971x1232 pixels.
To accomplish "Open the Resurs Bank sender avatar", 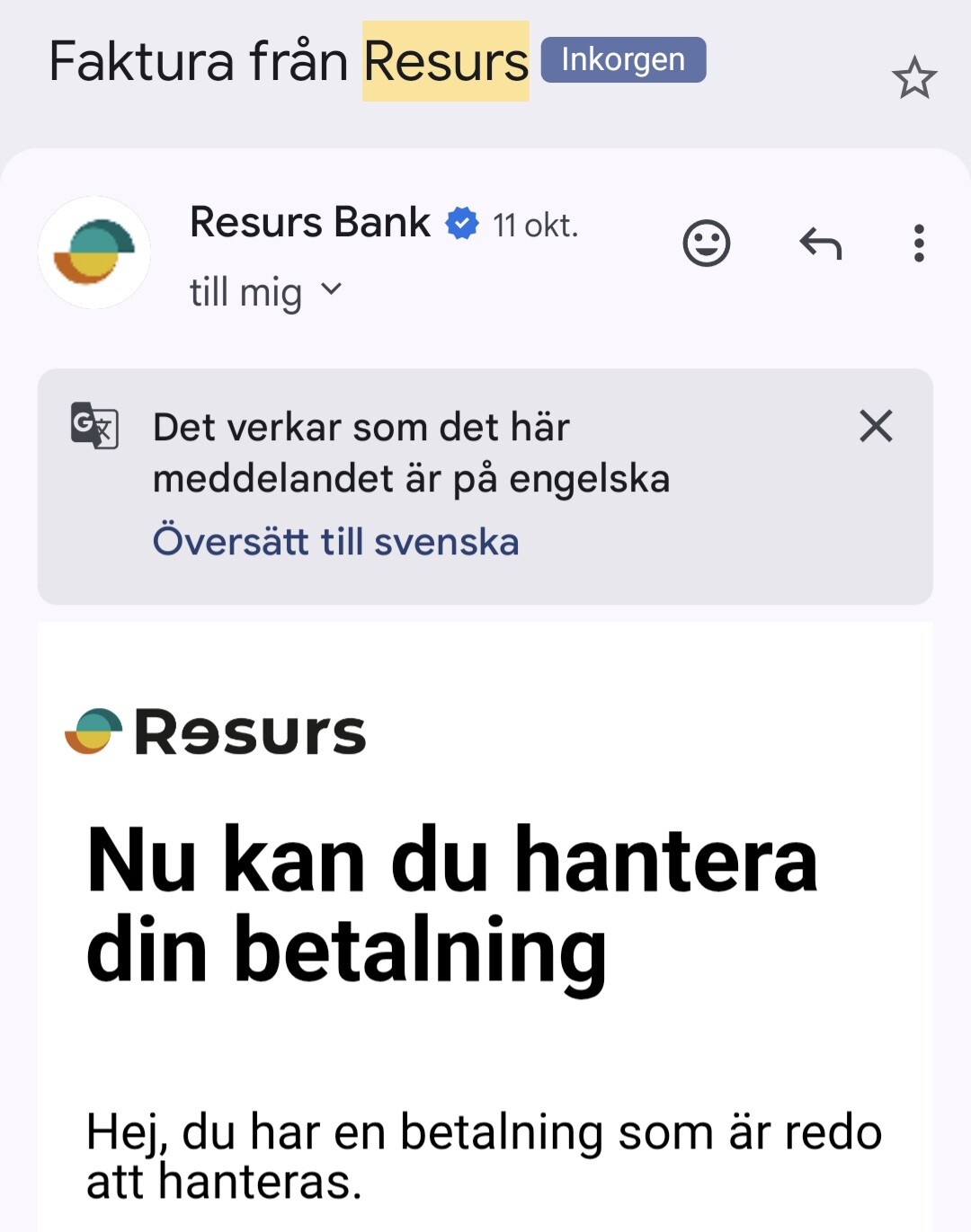I will pyautogui.click(x=94, y=253).
